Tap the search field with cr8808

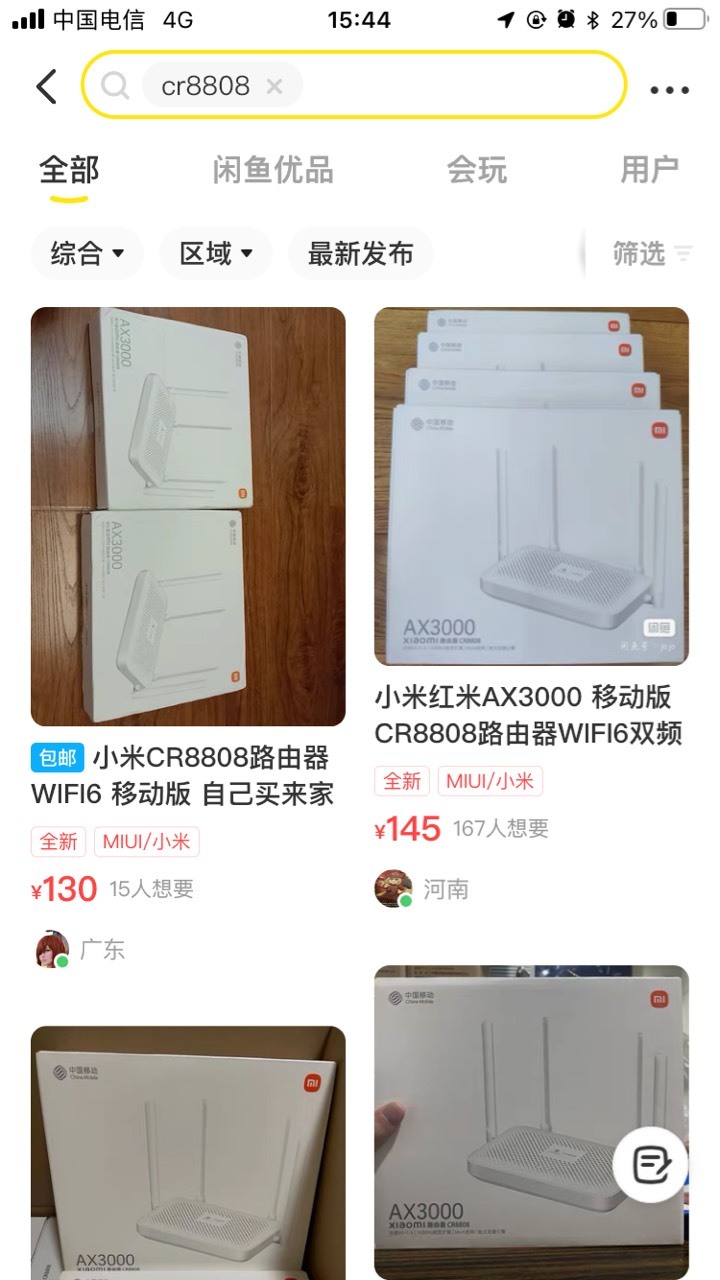pos(354,86)
